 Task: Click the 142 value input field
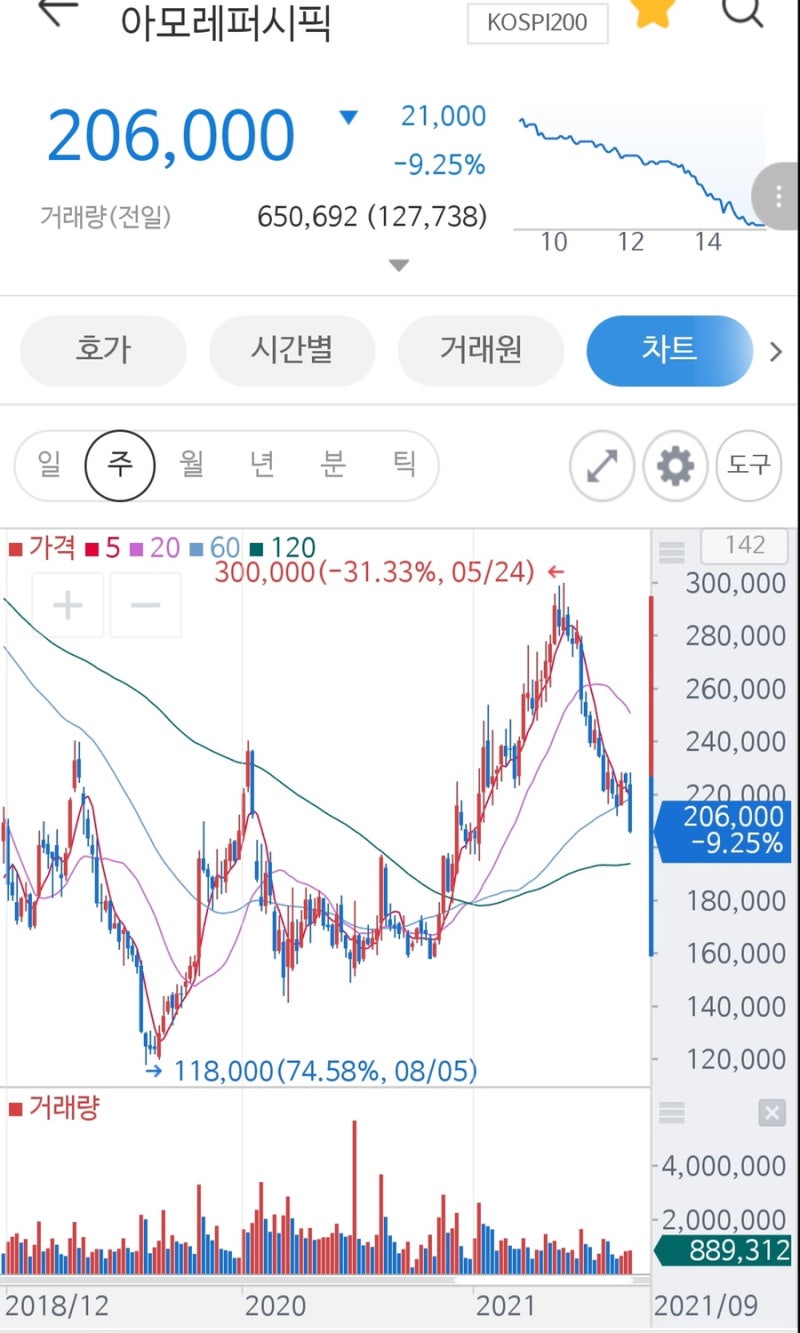744,545
